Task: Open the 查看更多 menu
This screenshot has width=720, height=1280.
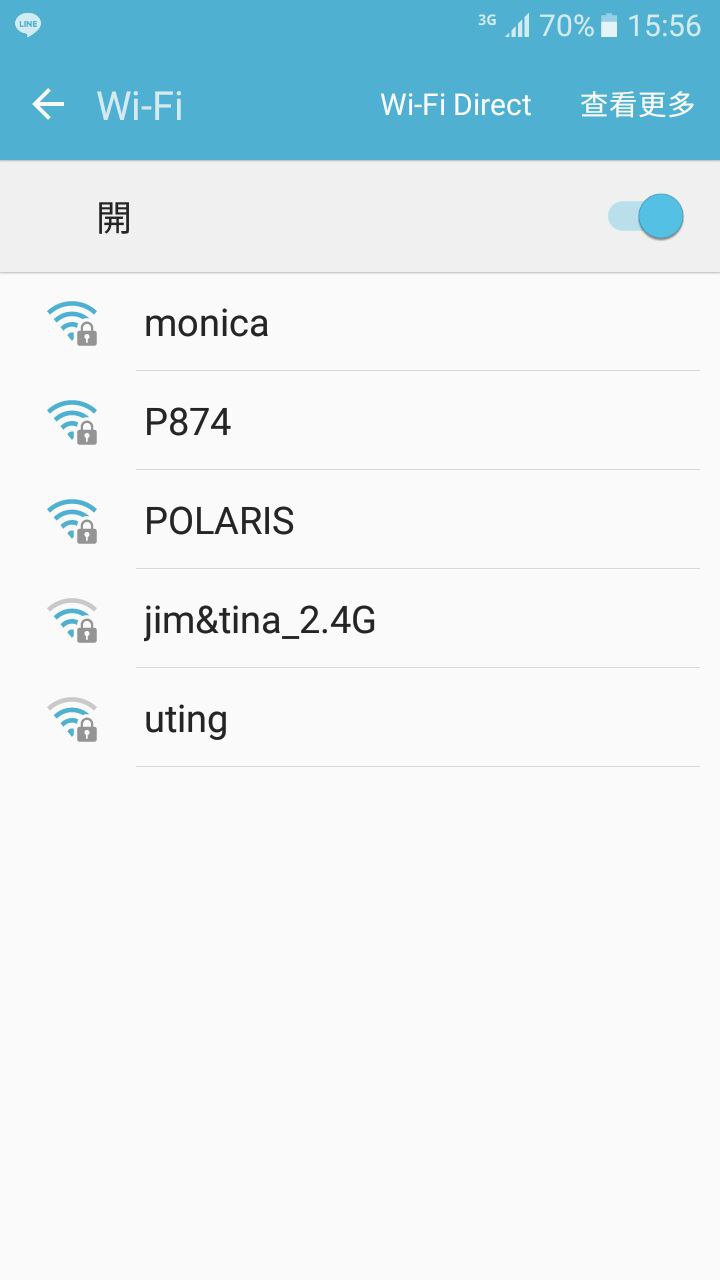Action: pos(637,105)
